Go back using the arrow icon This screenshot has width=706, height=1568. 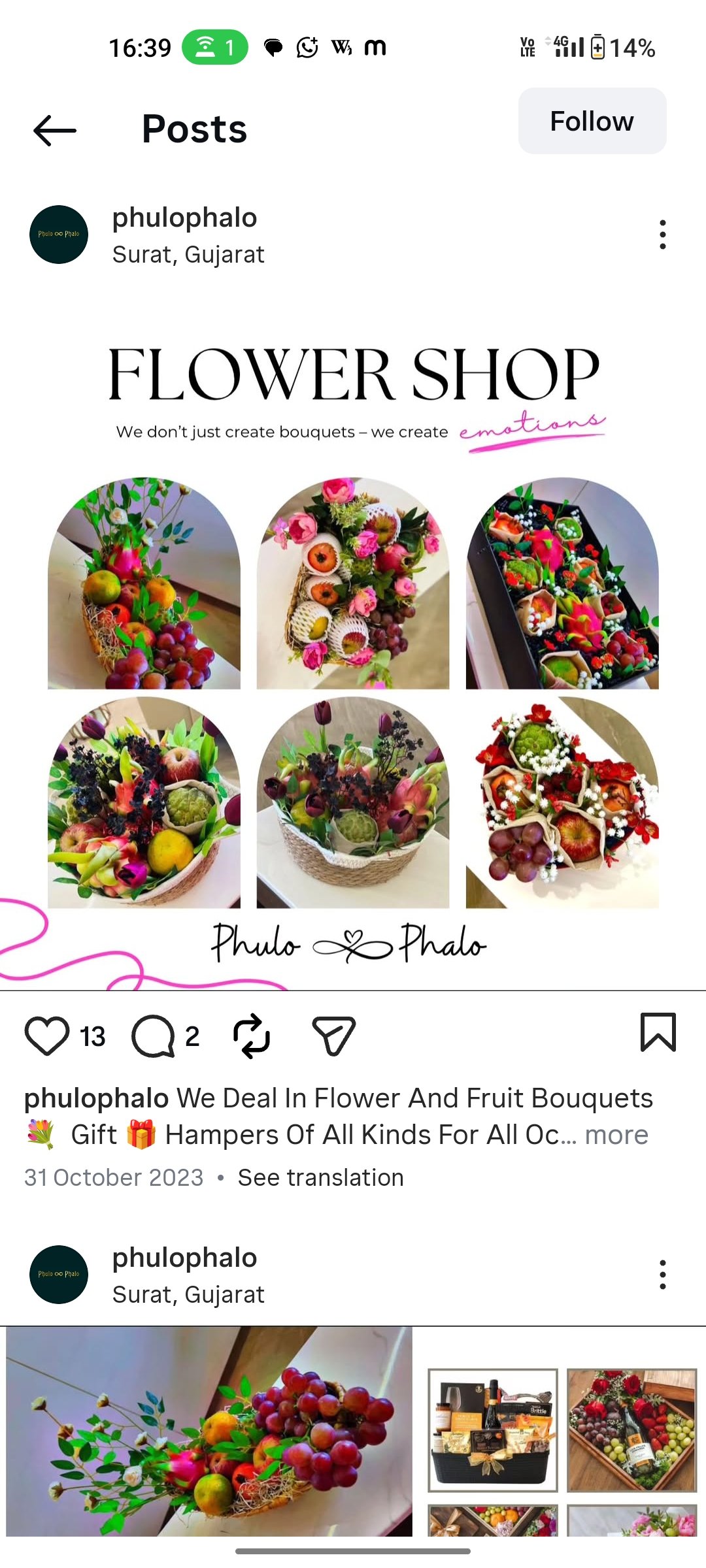55,130
